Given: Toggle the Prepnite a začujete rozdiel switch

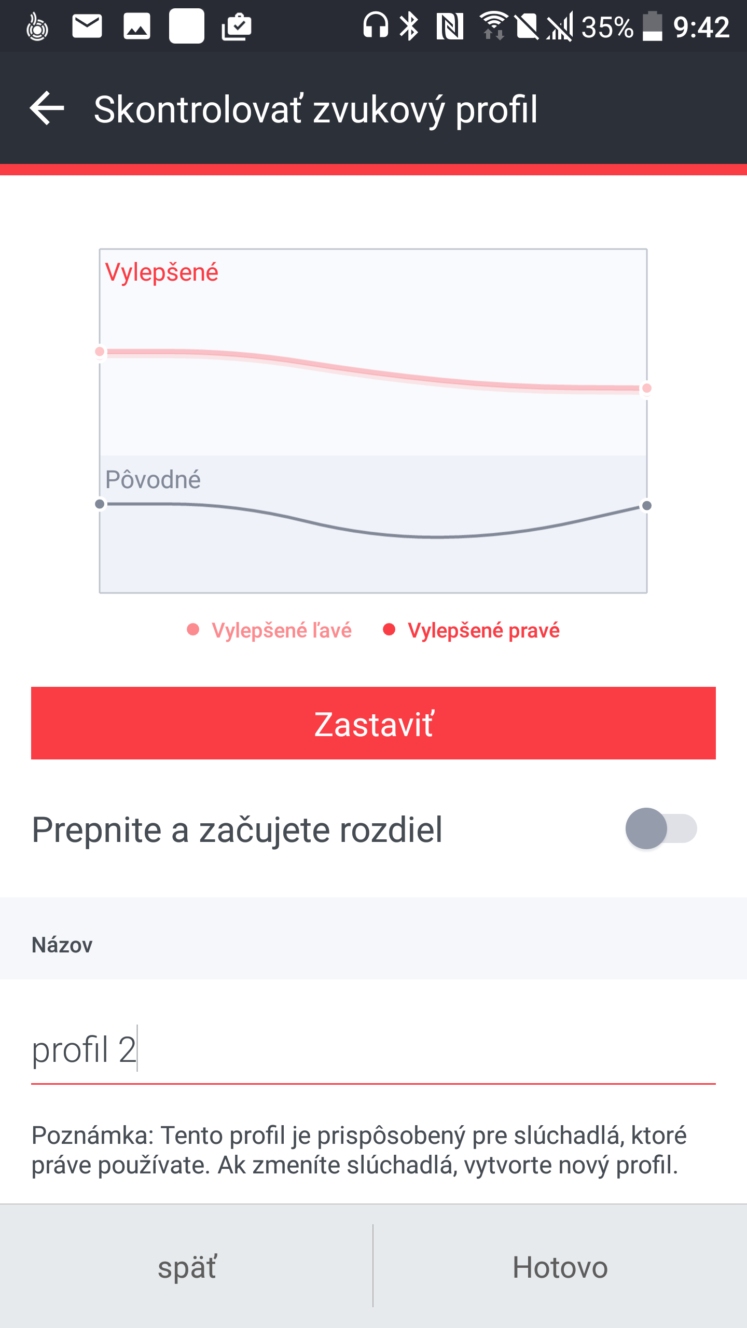Looking at the screenshot, I should click(x=660, y=829).
